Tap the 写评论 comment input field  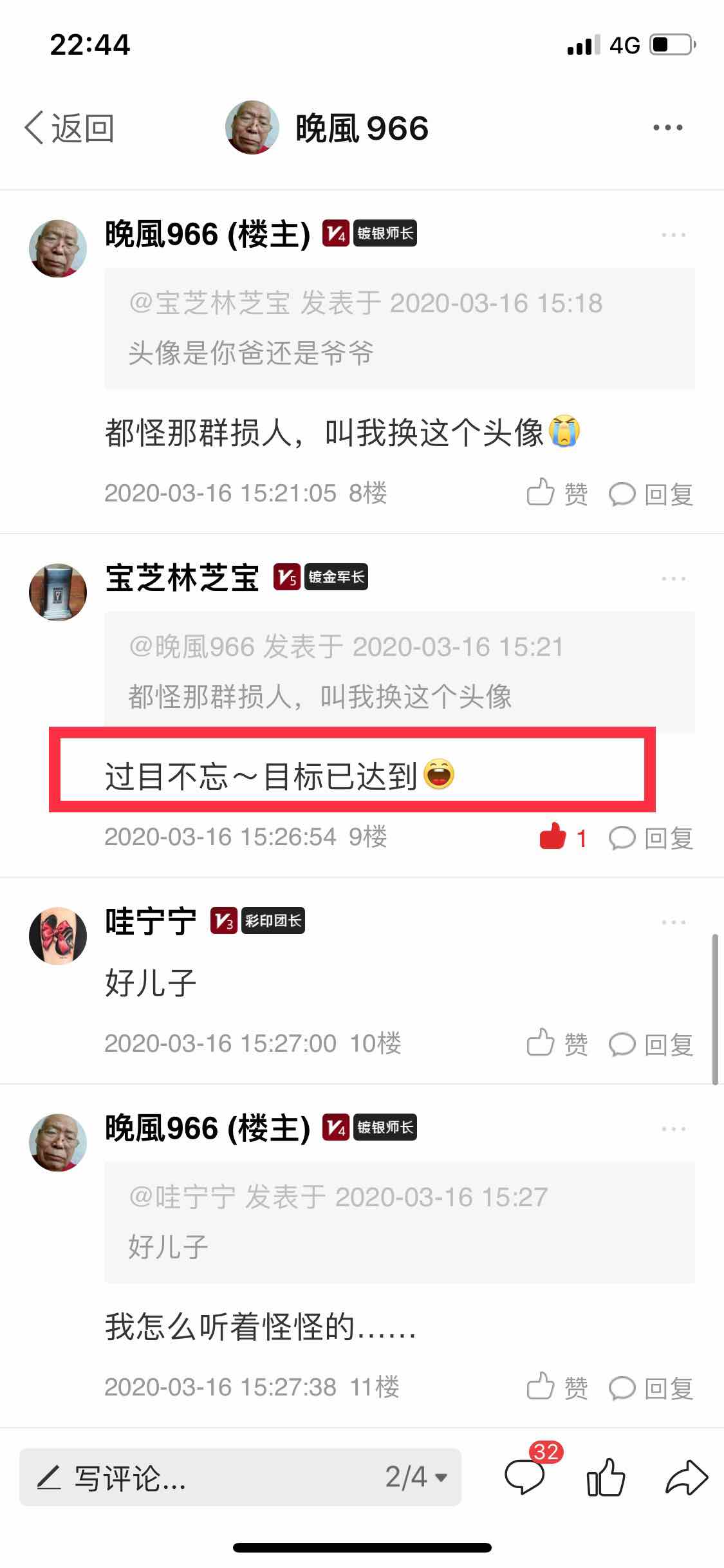[193, 1477]
